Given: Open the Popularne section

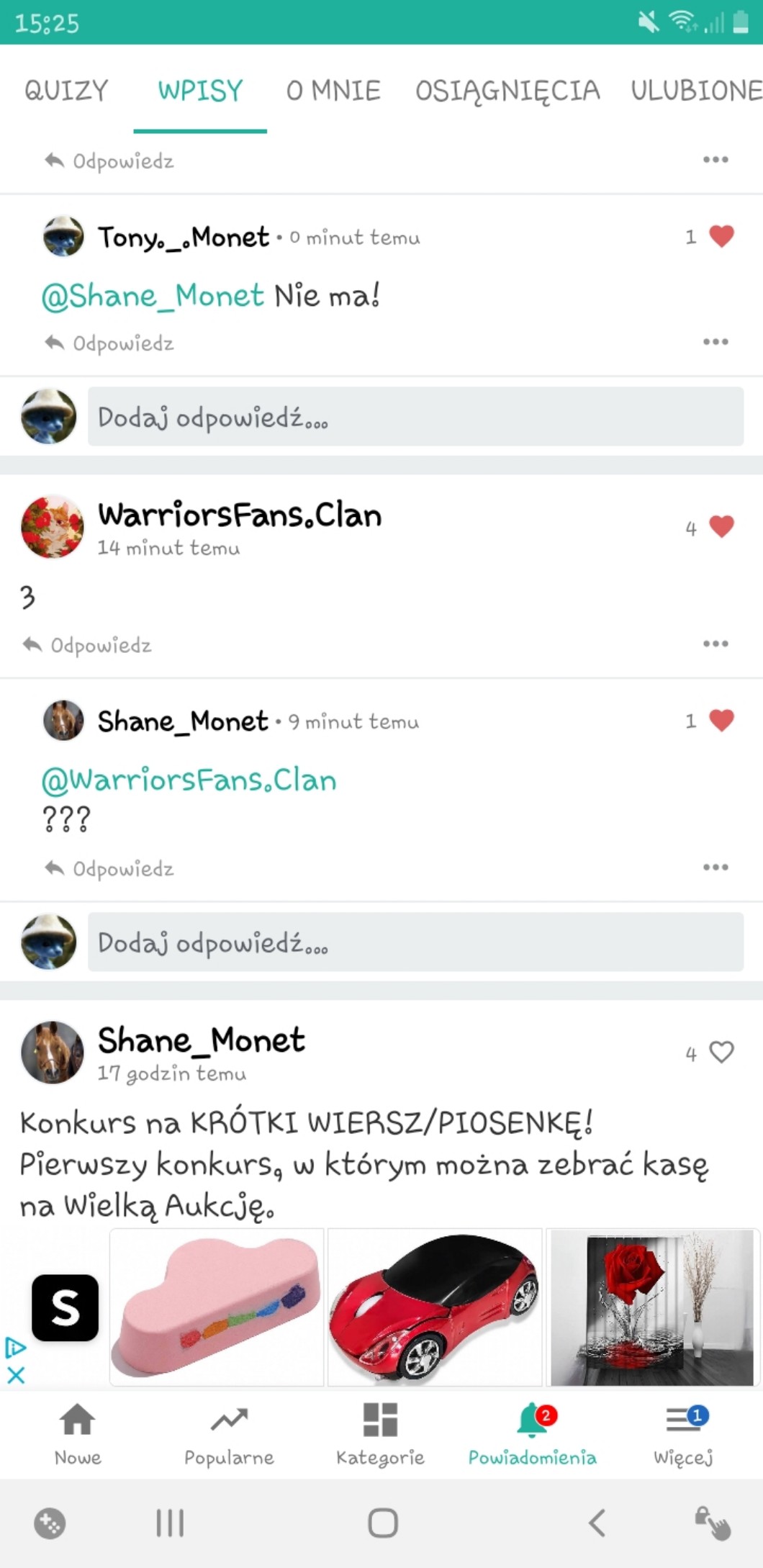Looking at the screenshot, I should (229, 1434).
